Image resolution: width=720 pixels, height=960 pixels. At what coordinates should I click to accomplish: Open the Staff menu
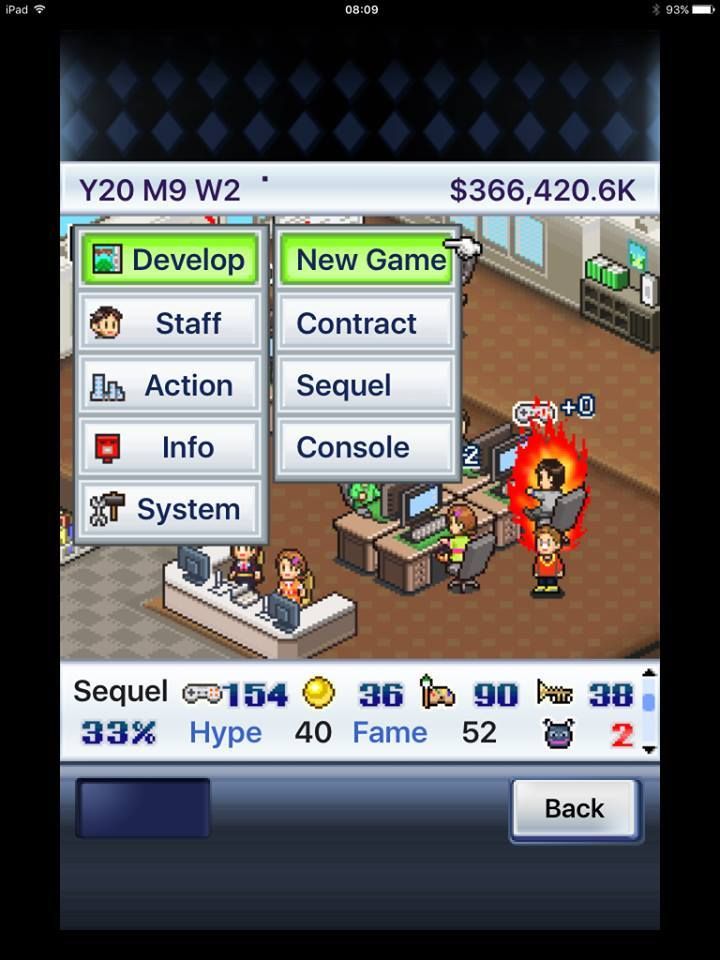pos(170,323)
